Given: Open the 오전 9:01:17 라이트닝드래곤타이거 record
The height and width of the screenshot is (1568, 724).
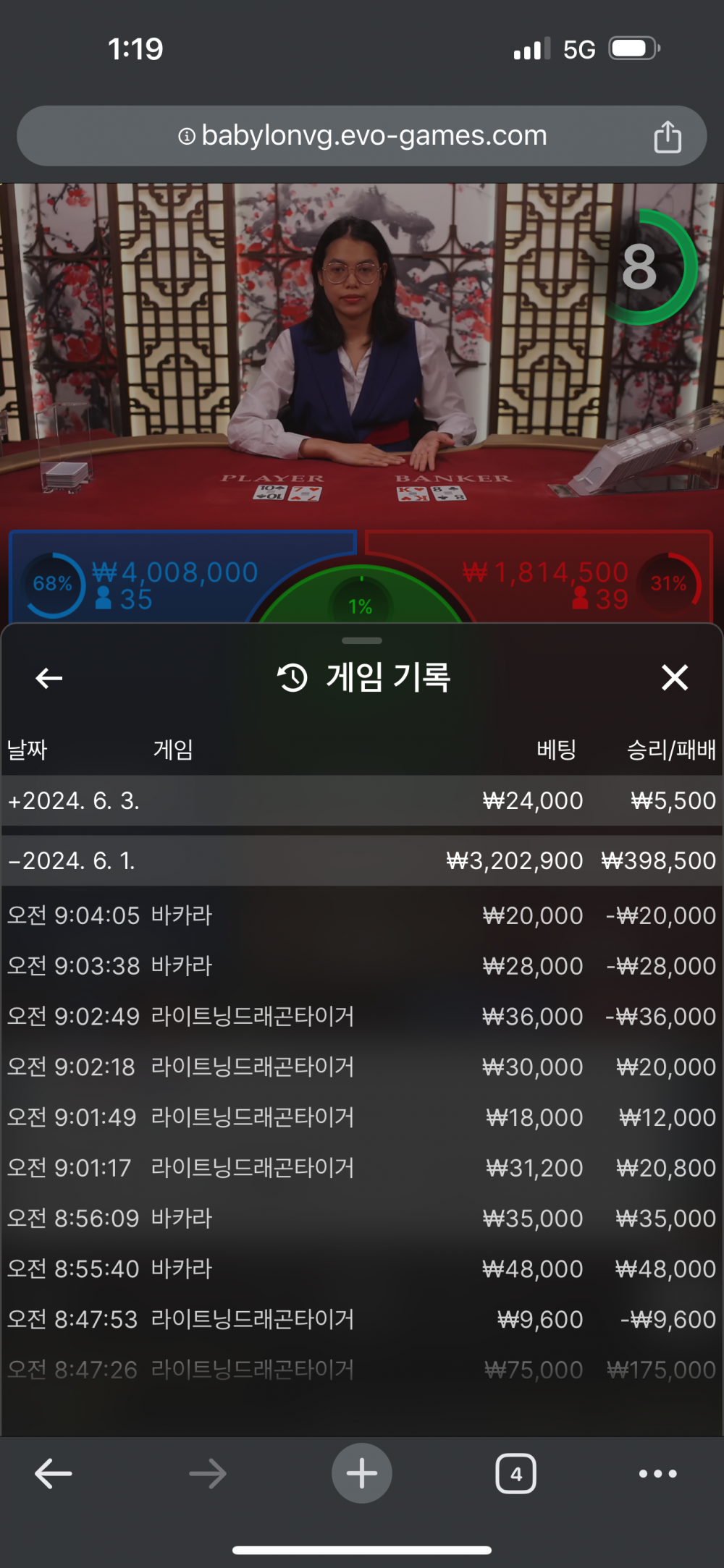Looking at the screenshot, I should (362, 1168).
